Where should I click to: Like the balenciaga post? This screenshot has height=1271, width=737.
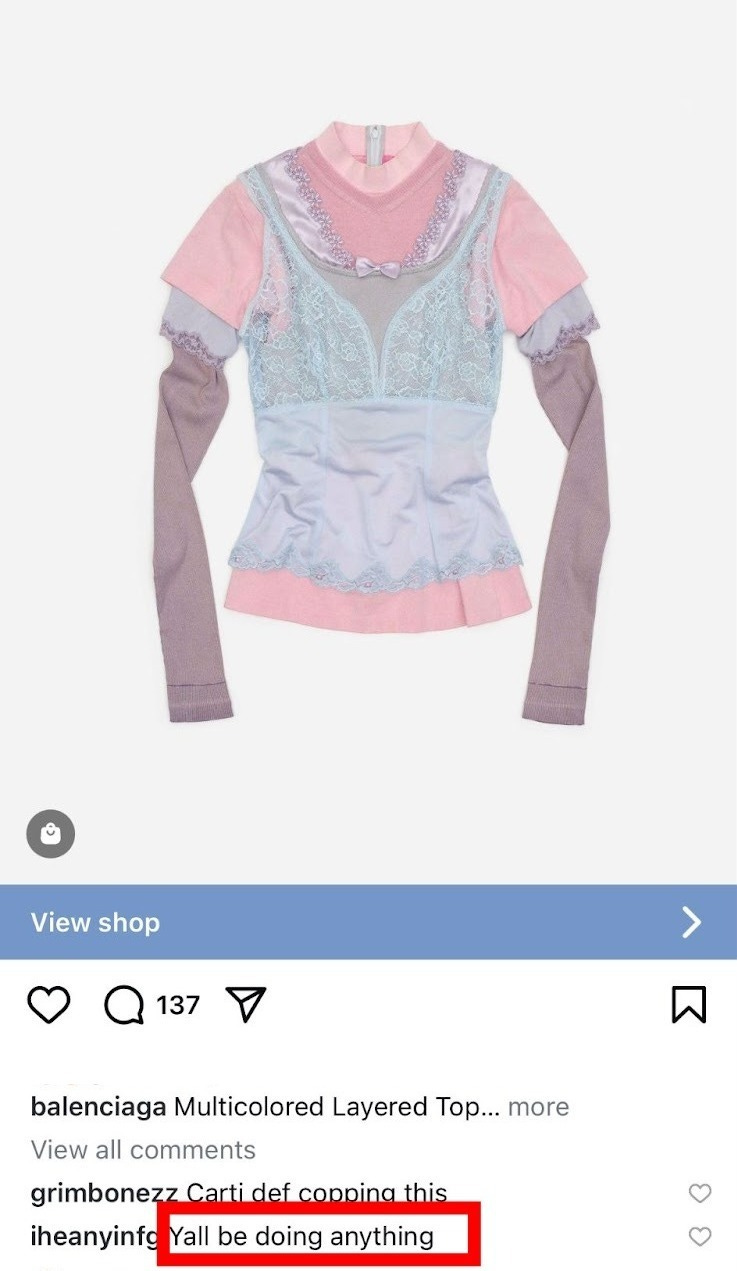tap(48, 1005)
